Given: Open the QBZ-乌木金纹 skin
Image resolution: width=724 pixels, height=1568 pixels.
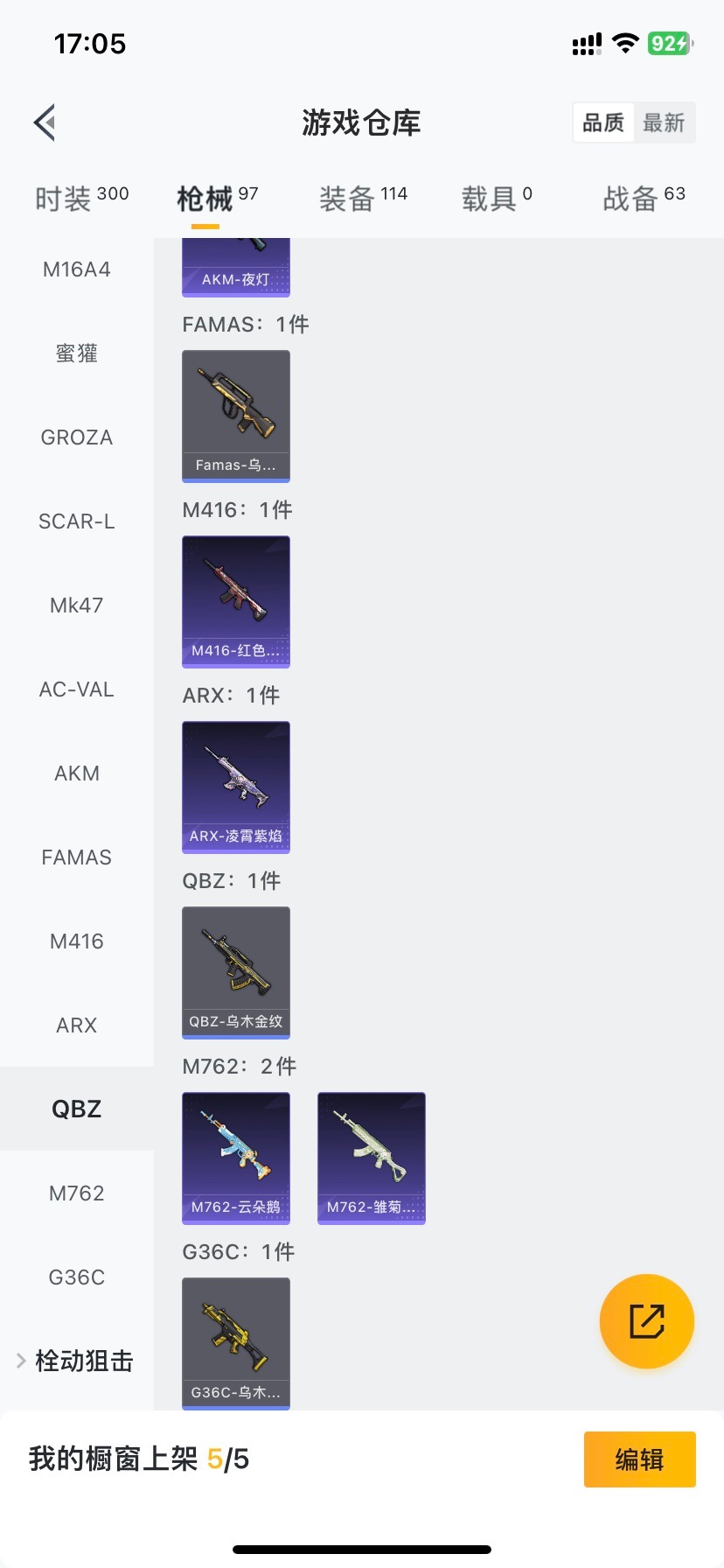Looking at the screenshot, I should click(236, 972).
